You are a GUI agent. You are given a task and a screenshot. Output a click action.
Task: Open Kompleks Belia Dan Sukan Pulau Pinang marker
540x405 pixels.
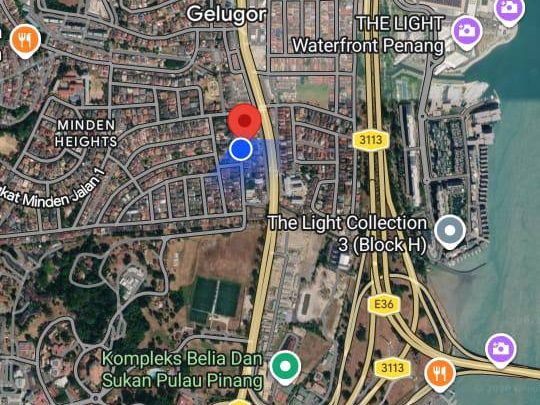click(x=285, y=368)
